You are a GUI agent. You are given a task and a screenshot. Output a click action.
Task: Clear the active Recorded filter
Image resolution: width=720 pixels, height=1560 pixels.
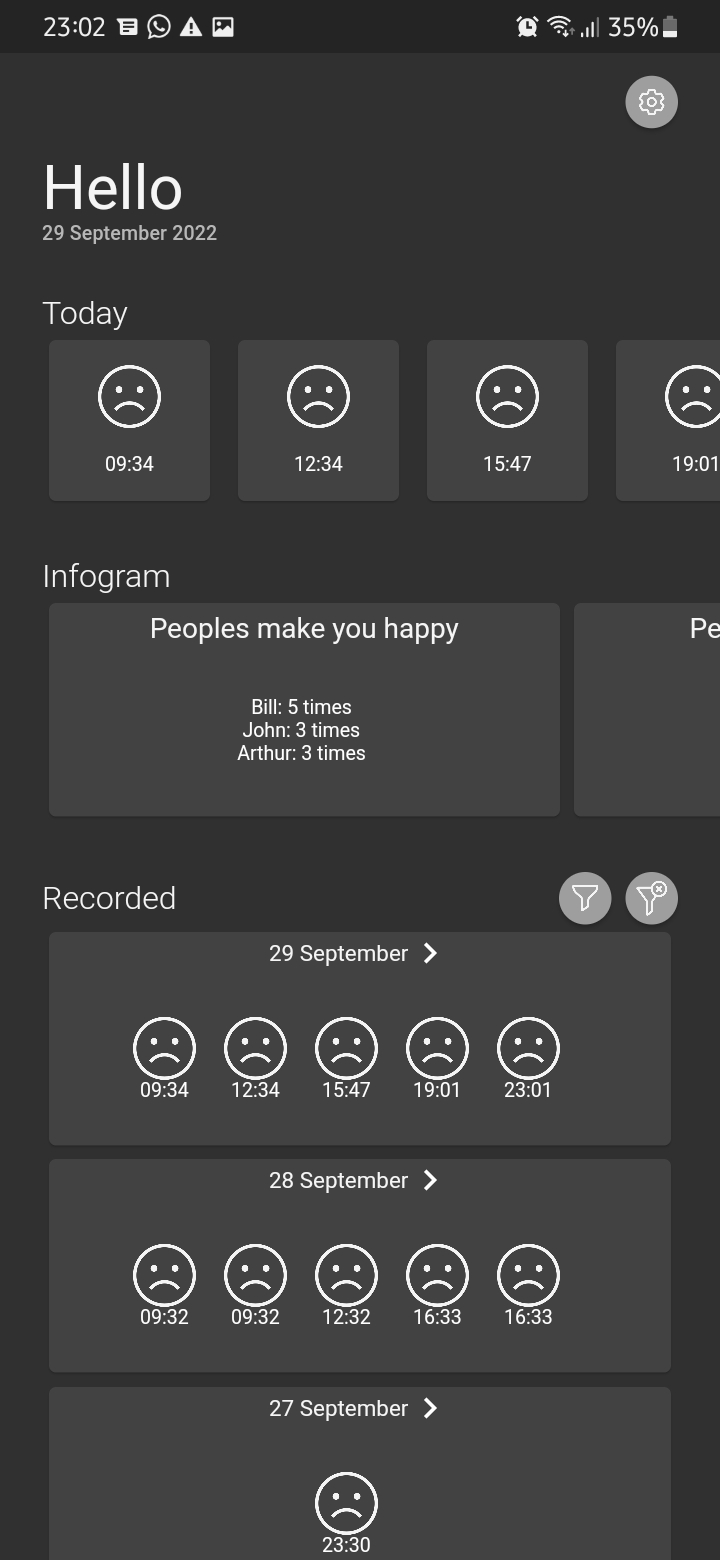[651, 898]
